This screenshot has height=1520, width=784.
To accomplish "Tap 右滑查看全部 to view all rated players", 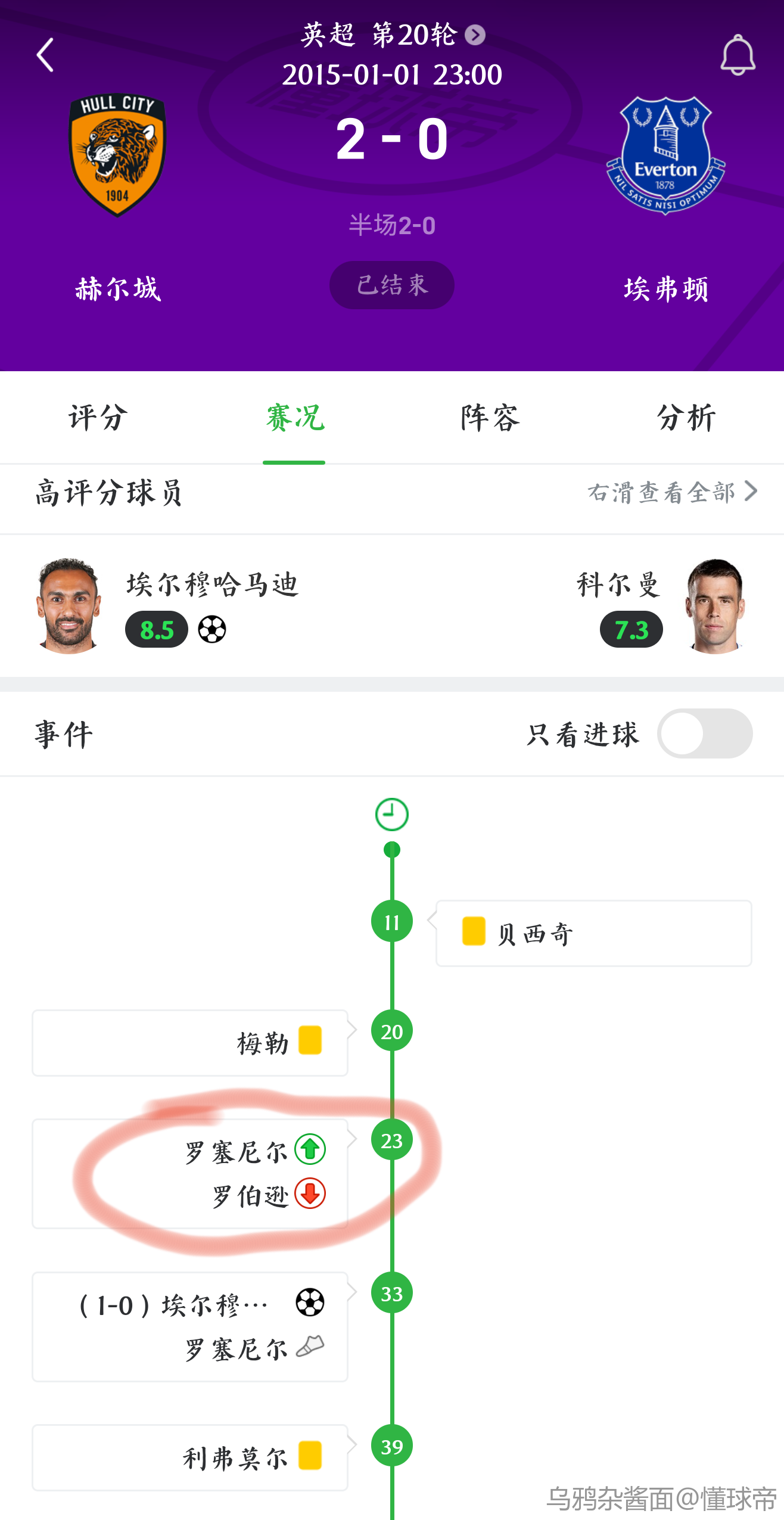I will (672, 492).
